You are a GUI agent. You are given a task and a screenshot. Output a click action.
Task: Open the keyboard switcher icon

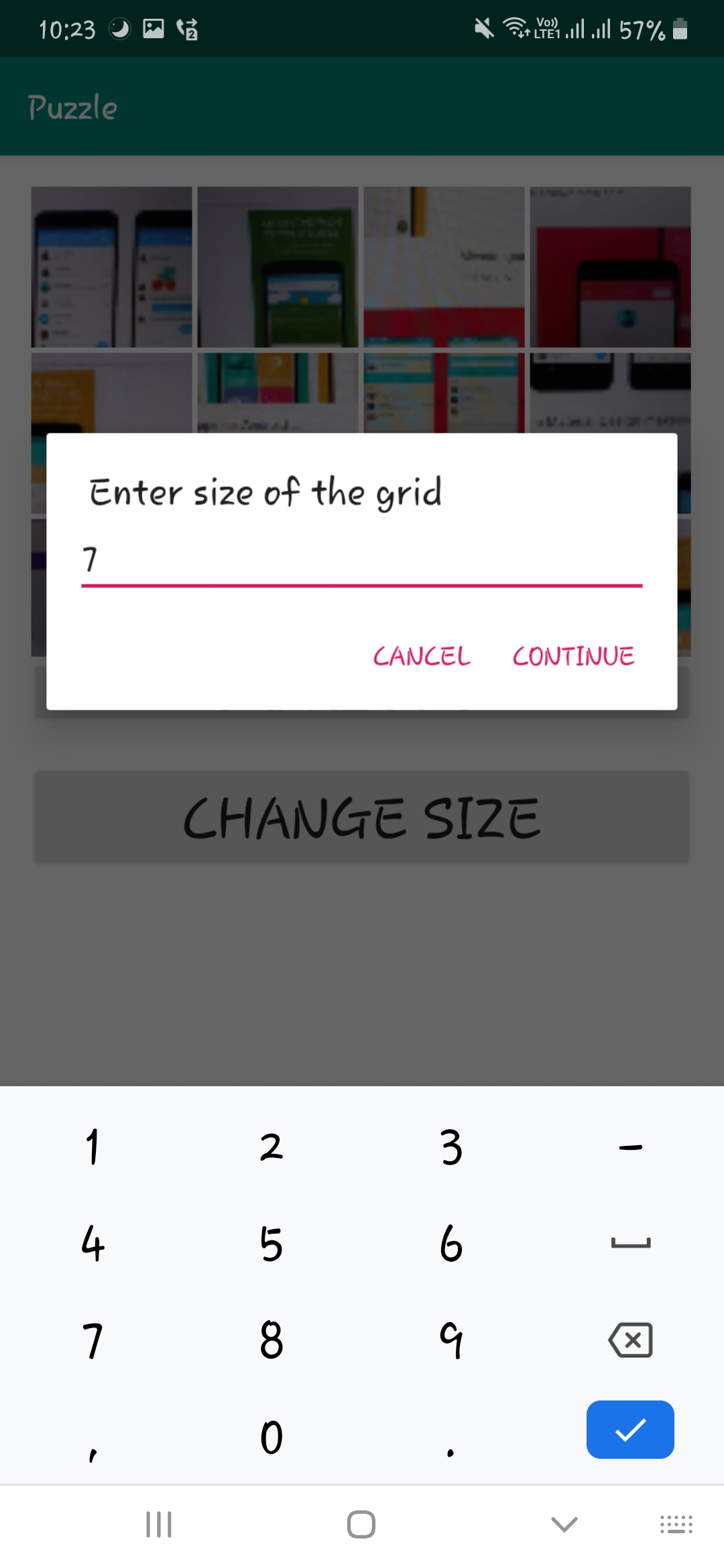(676, 1524)
